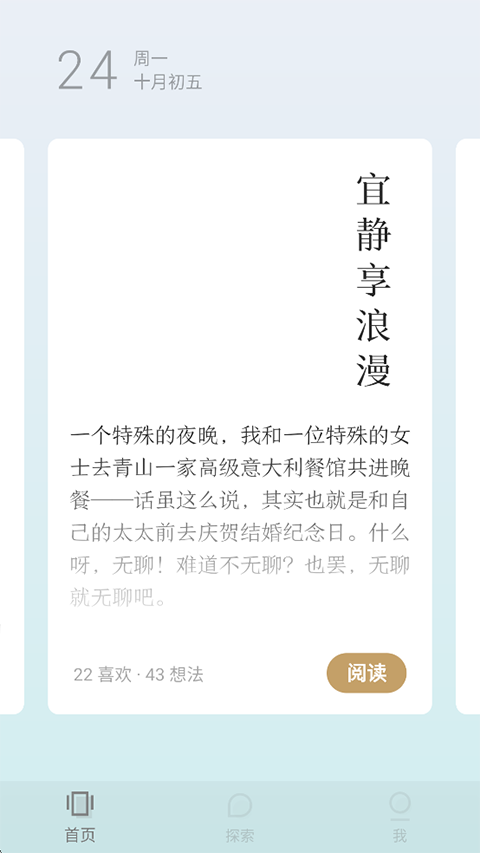Tap the 阅读 button on the card

pos(366,673)
